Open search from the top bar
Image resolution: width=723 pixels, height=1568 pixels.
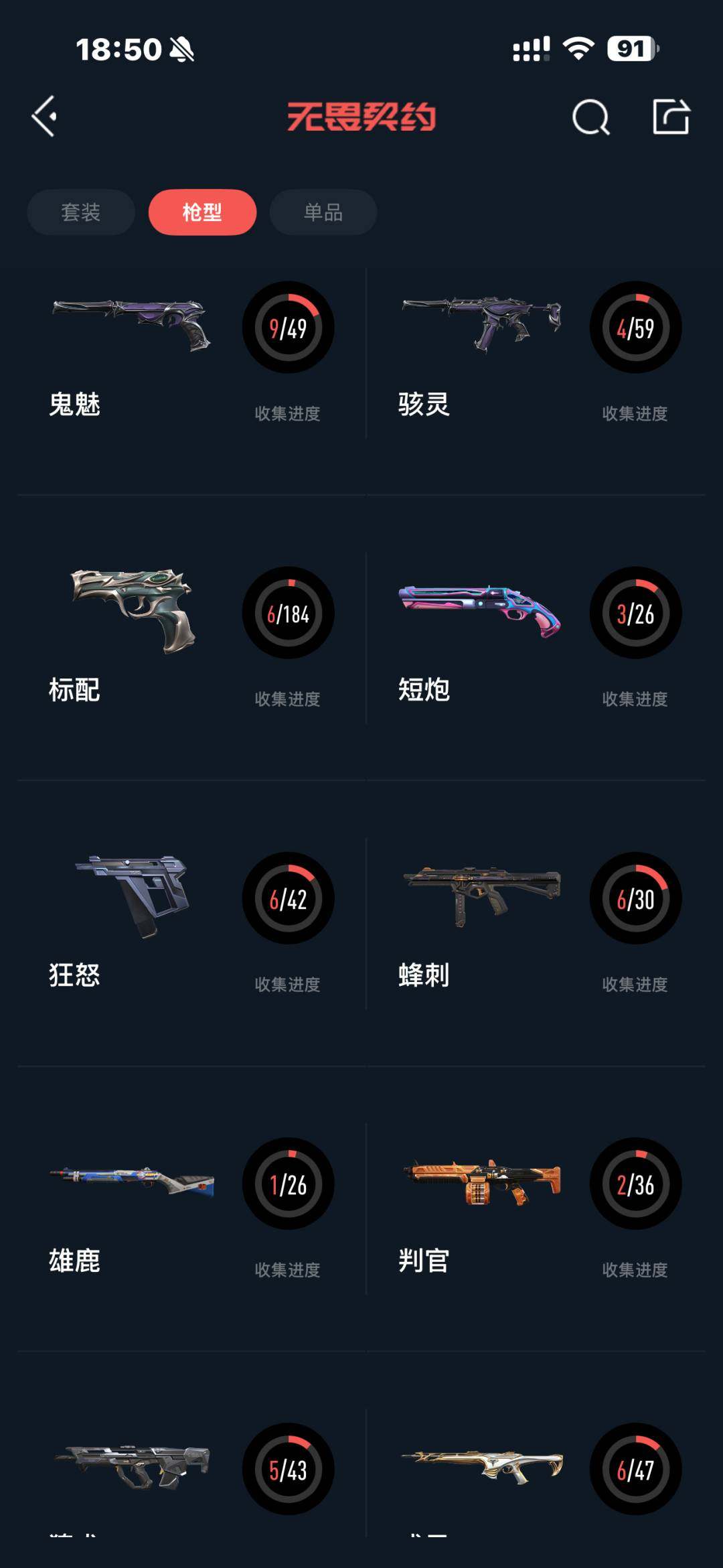[x=589, y=118]
